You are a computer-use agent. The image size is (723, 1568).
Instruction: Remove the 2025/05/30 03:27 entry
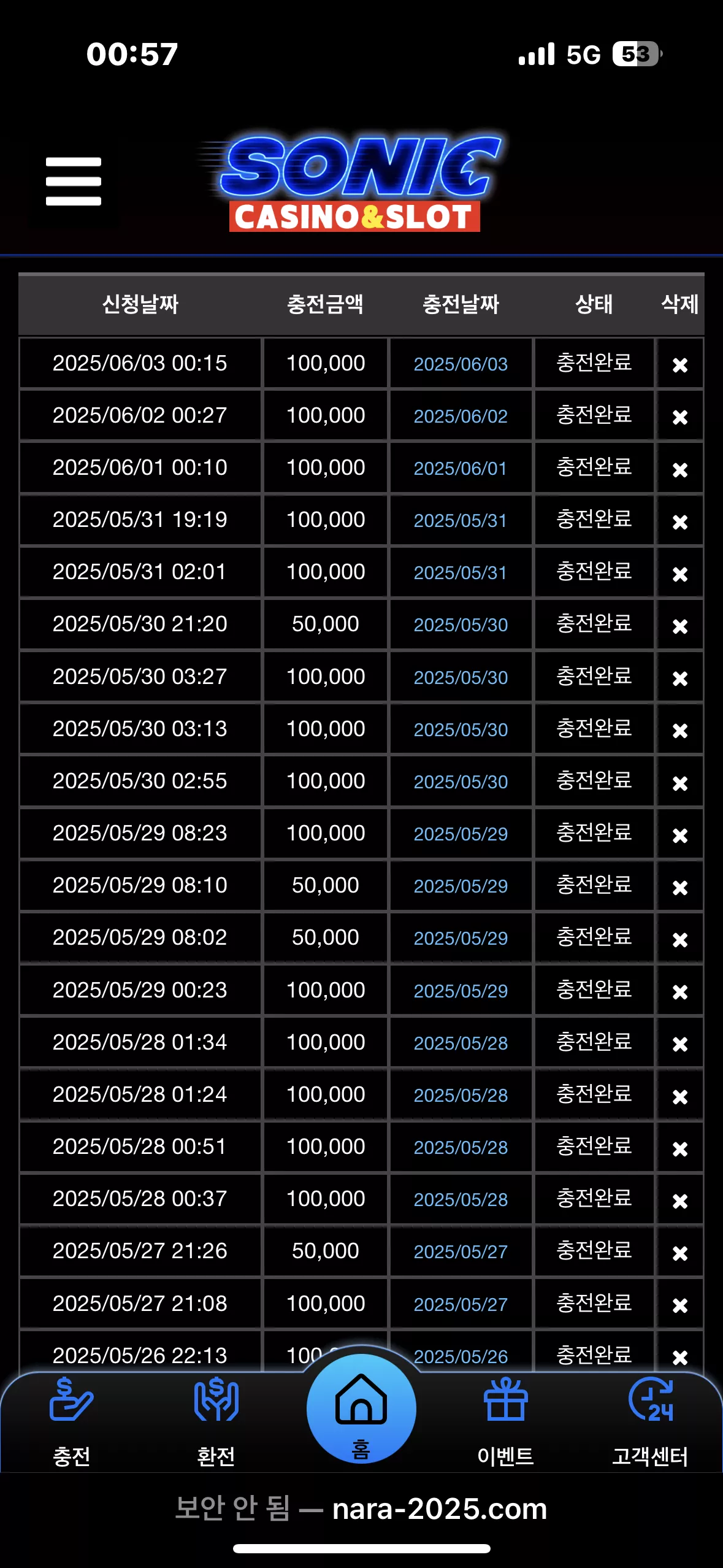tap(679, 678)
